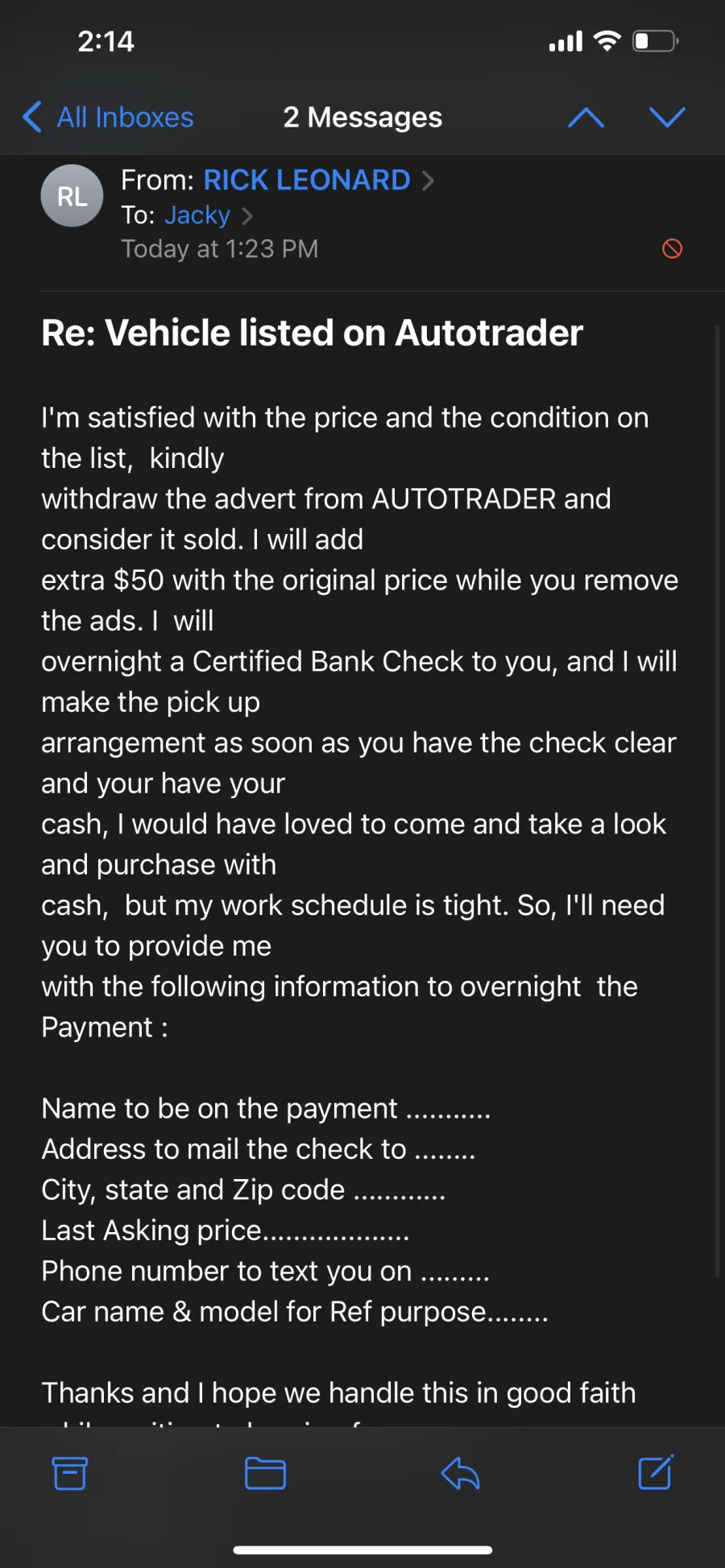This screenshot has height=1568, width=725.
Task: Move message to a folder
Action: point(265,1473)
